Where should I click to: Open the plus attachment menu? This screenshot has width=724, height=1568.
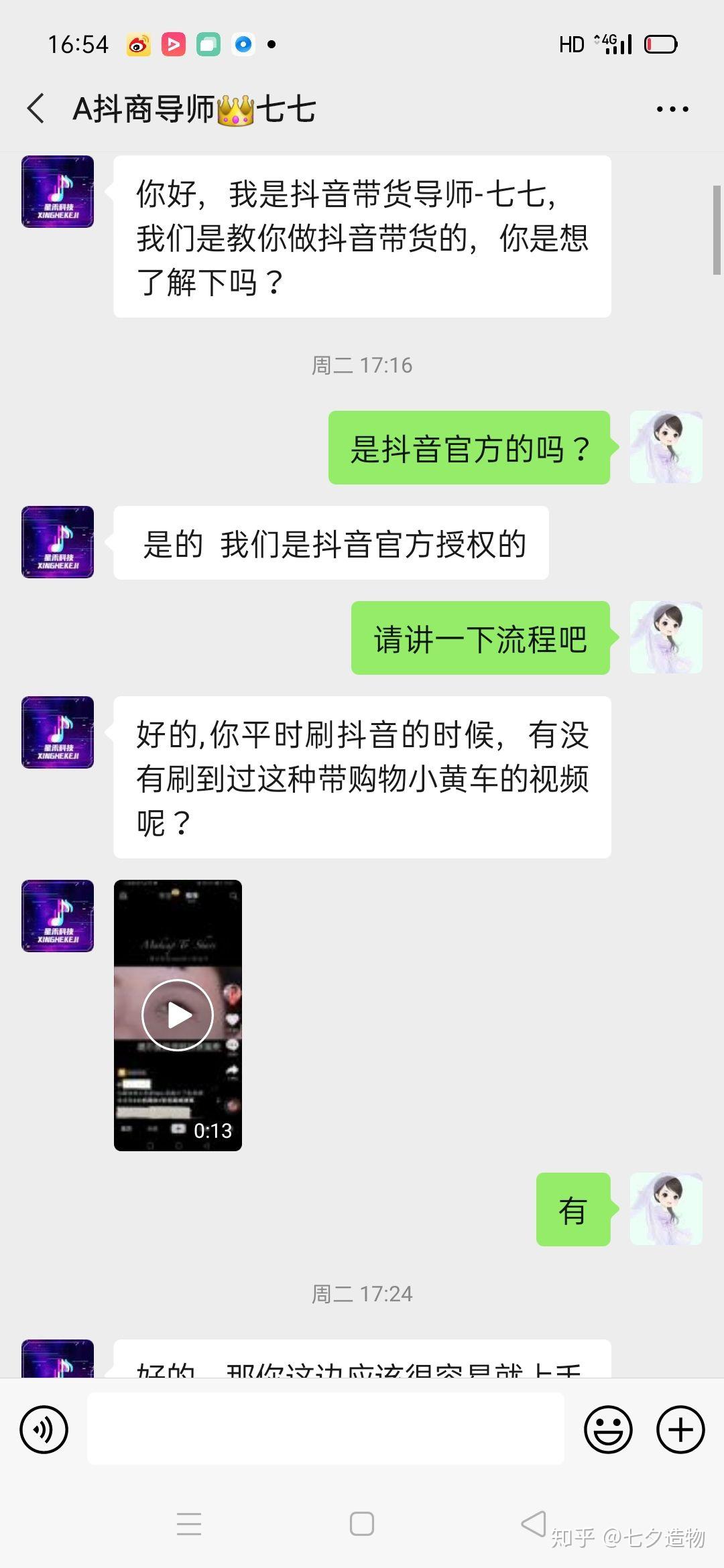680,1429
